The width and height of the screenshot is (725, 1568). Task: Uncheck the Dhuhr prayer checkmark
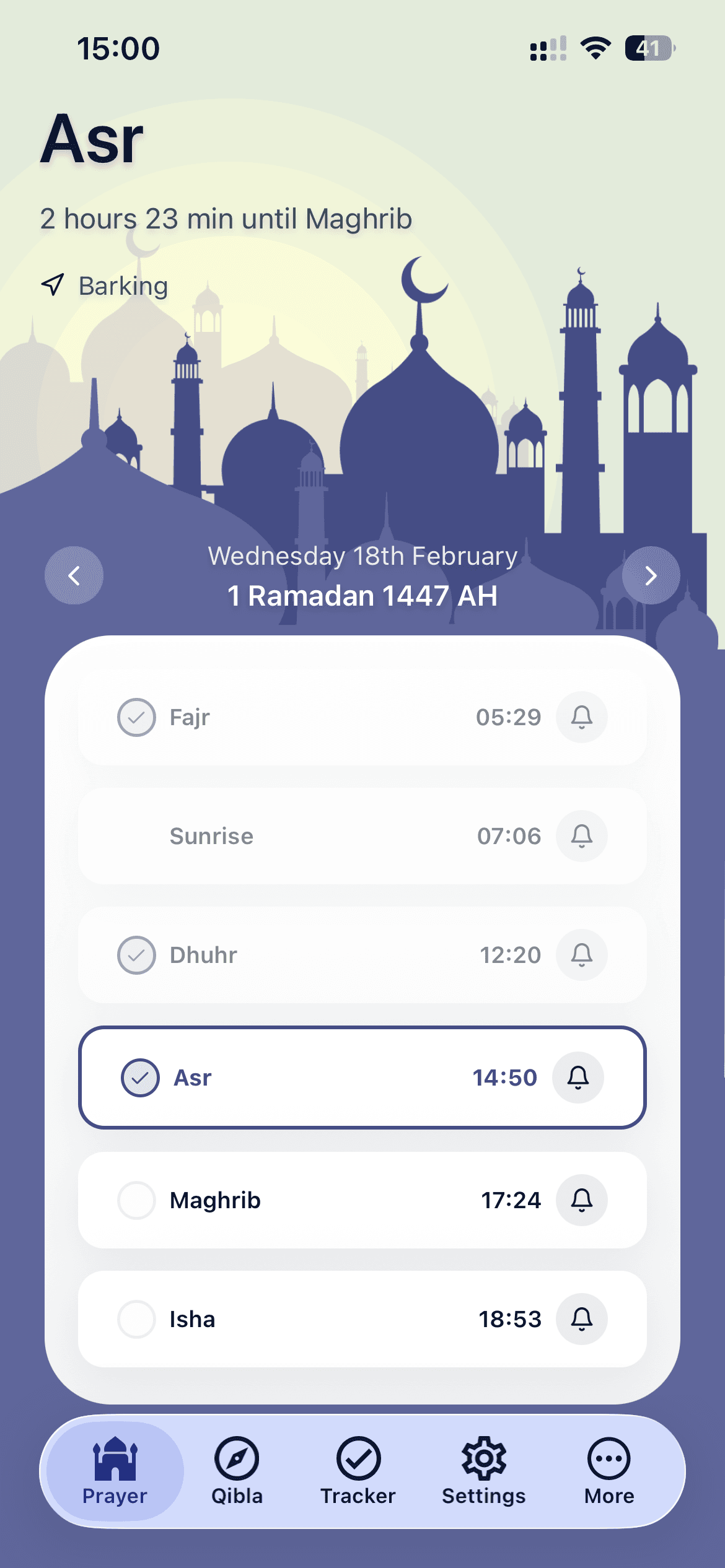click(x=136, y=955)
